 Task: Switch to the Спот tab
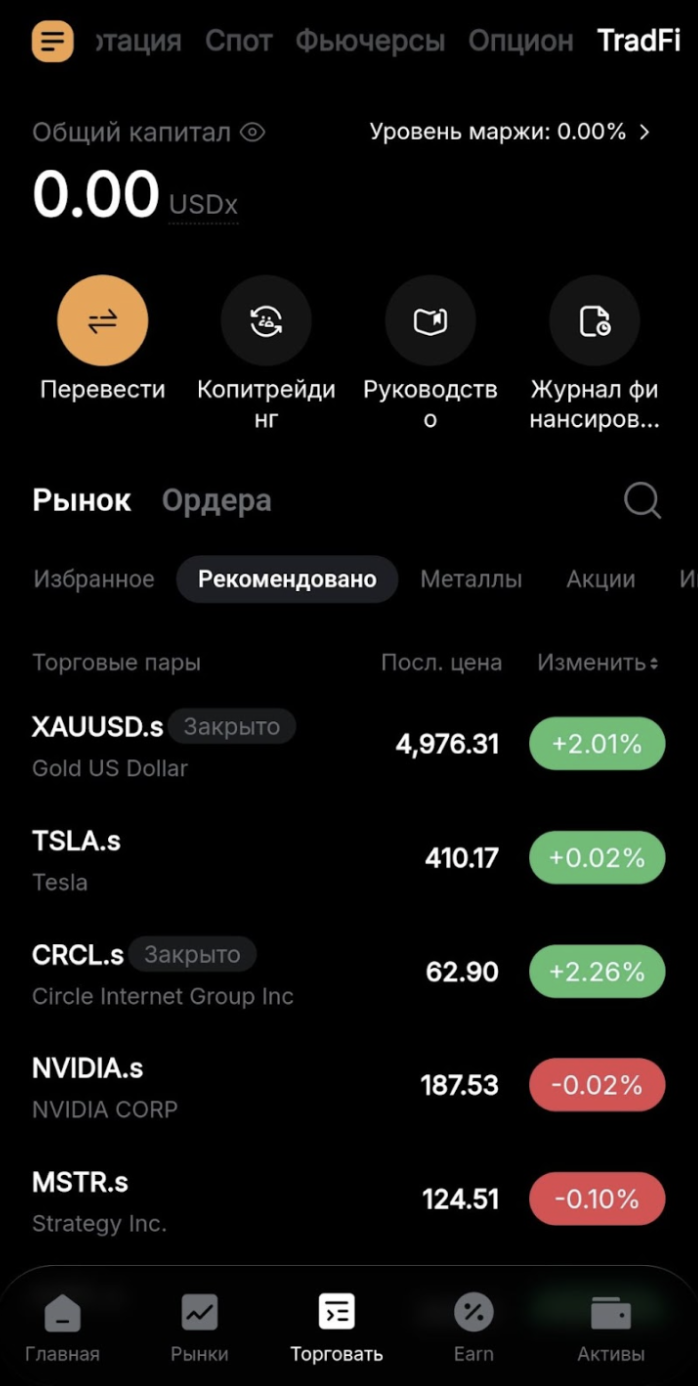[239, 41]
